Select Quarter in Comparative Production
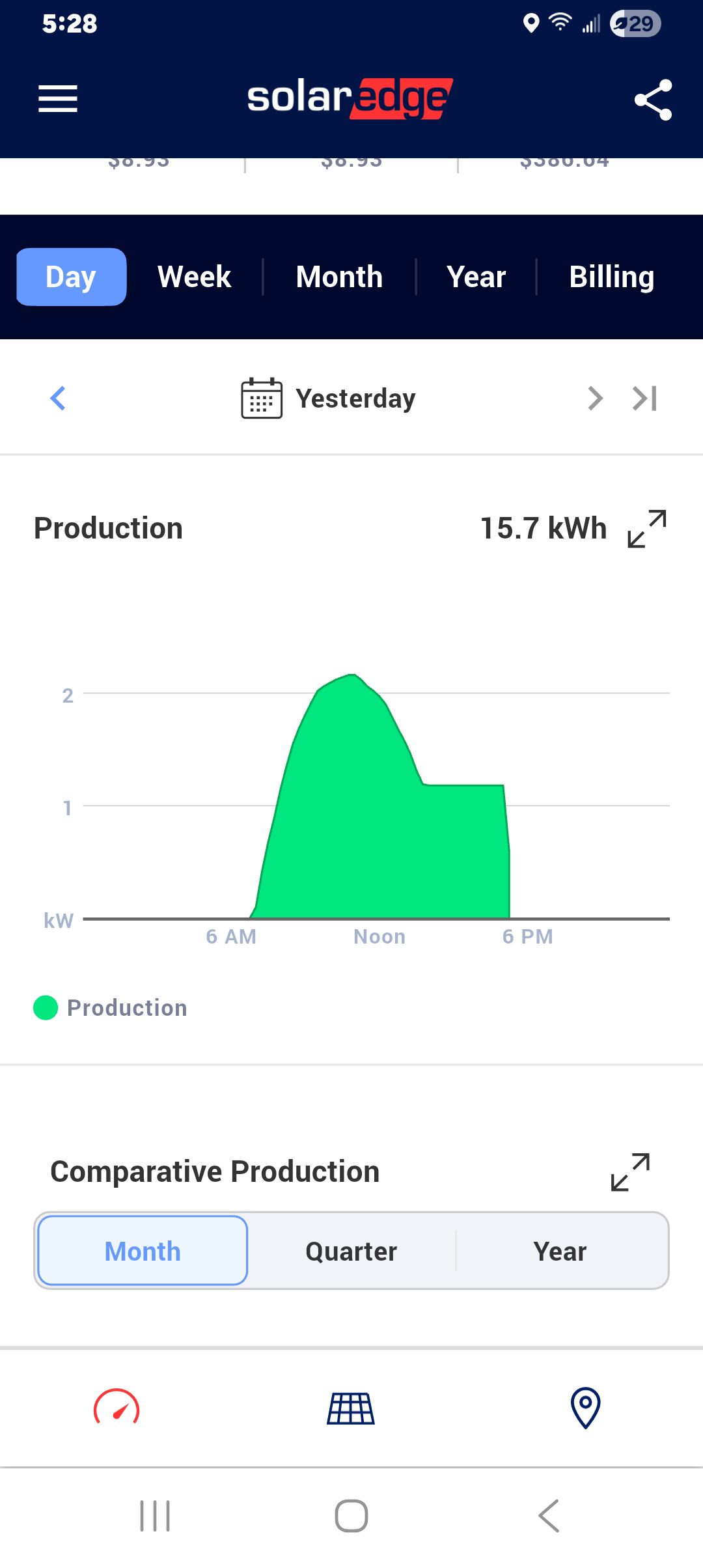703x1568 pixels. pyautogui.click(x=351, y=1251)
